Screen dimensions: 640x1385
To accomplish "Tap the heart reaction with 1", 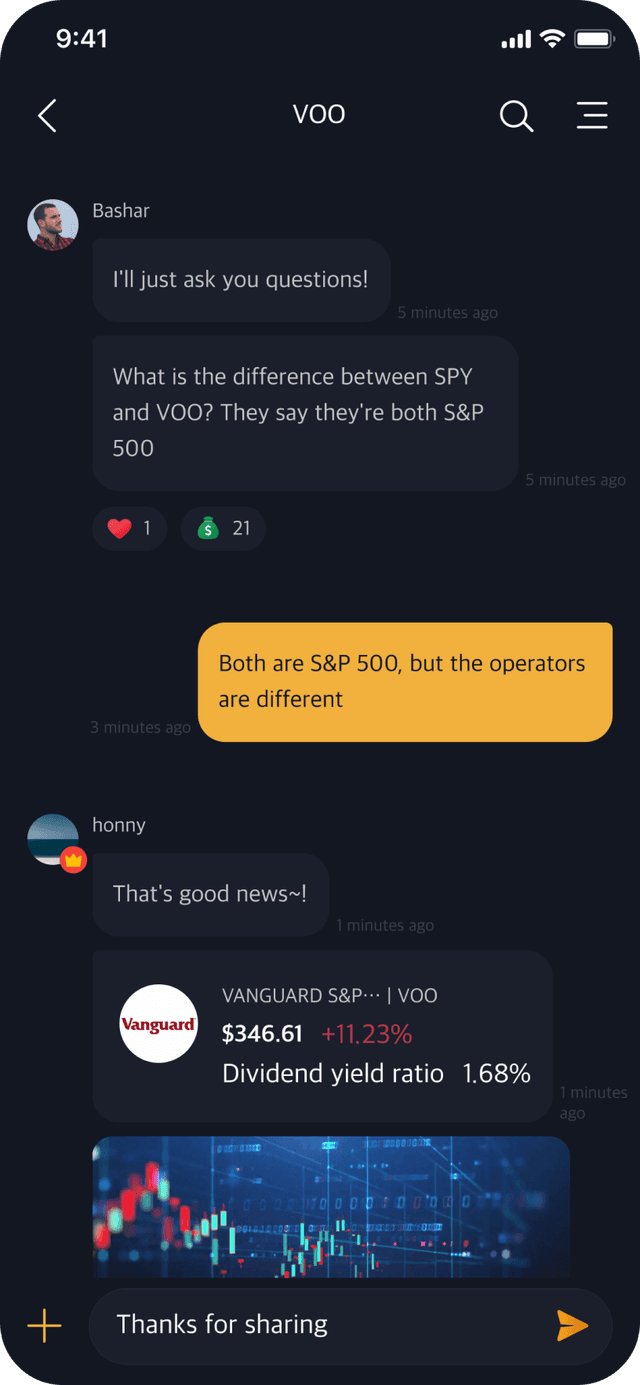I will tap(129, 528).
